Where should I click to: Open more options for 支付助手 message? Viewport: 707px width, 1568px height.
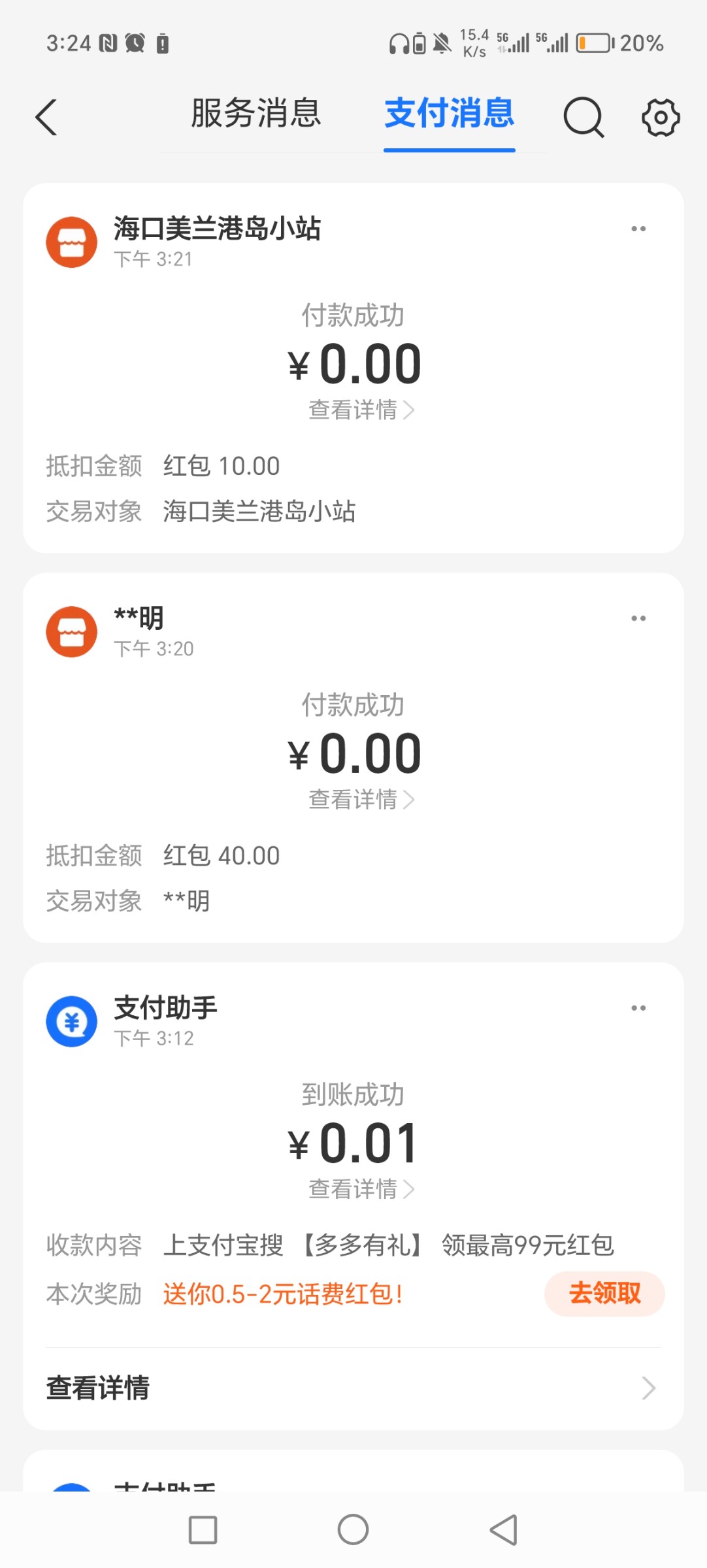[x=638, y=1008]
